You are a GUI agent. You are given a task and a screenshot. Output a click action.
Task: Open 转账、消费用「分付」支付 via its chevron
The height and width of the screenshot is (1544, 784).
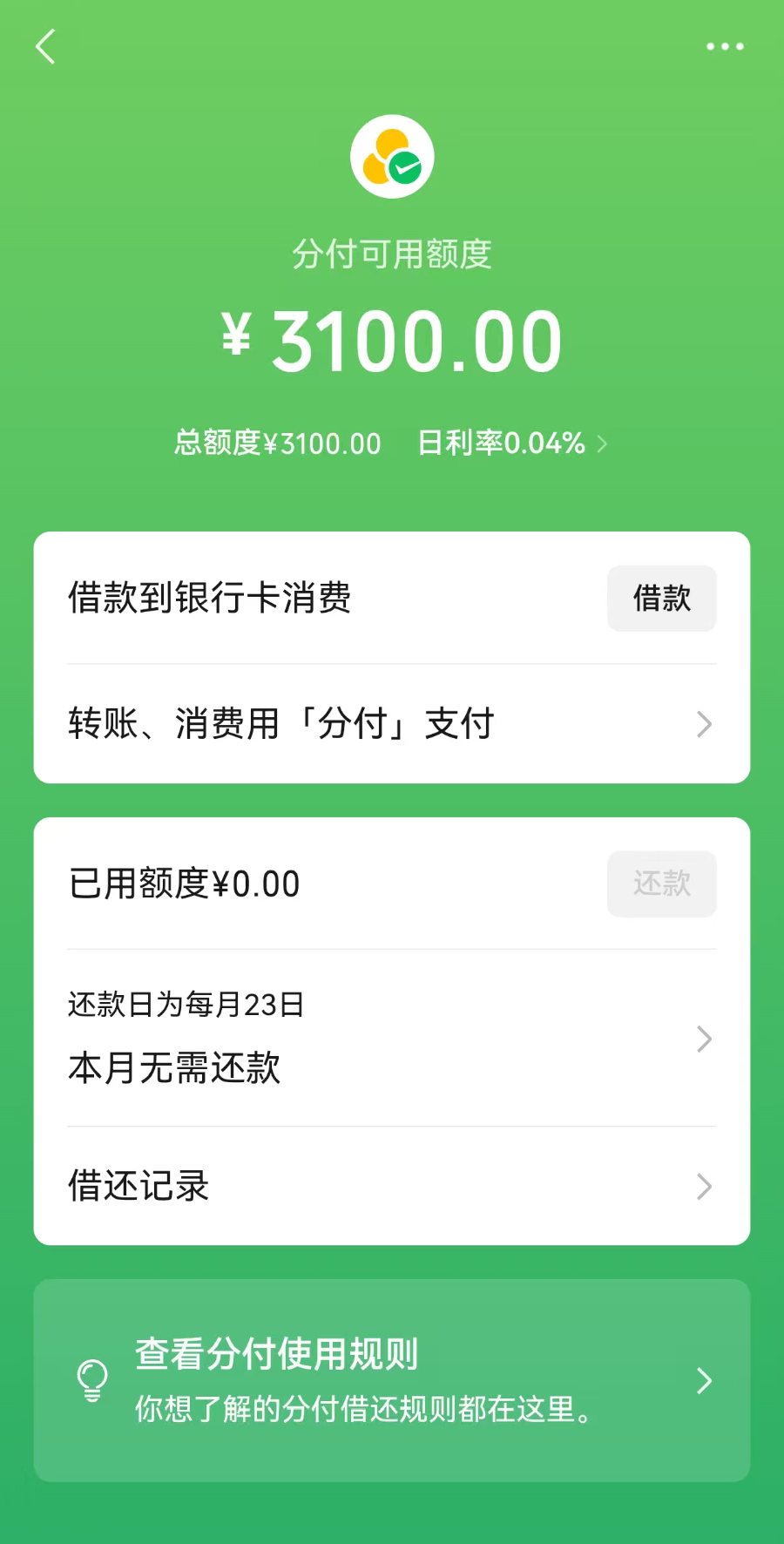tap(704, 724)
